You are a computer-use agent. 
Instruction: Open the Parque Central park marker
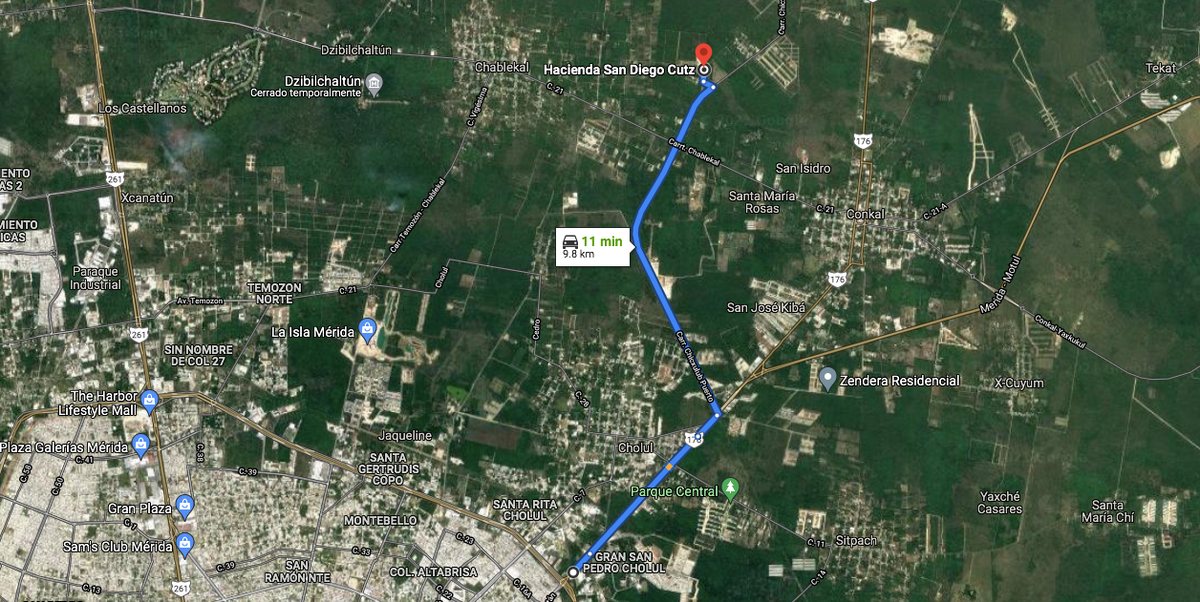[x=731, y=489]
